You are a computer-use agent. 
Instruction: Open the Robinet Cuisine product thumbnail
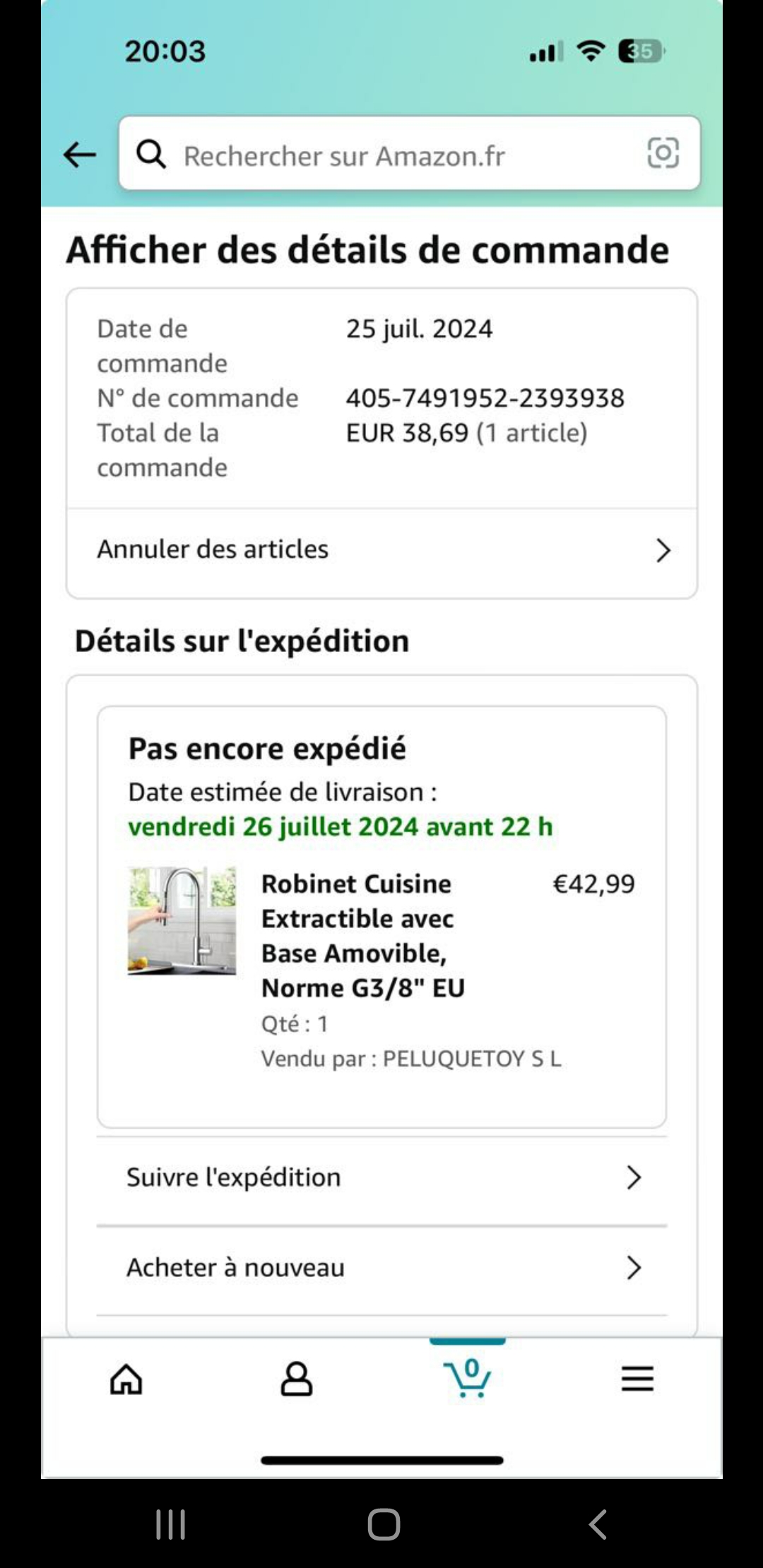(x=182, y=921)
